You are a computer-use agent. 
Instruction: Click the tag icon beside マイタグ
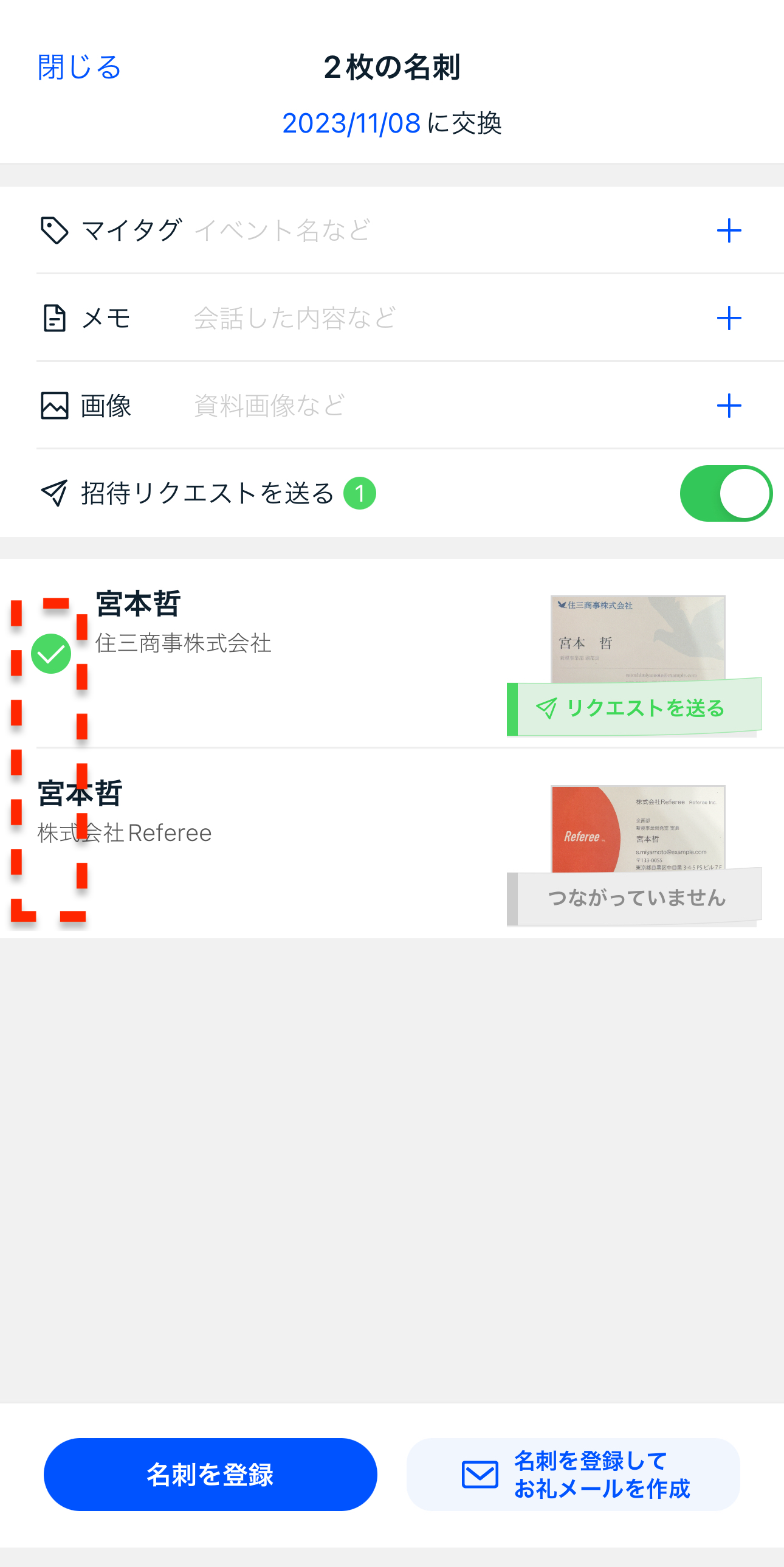(x=54, y=229)
